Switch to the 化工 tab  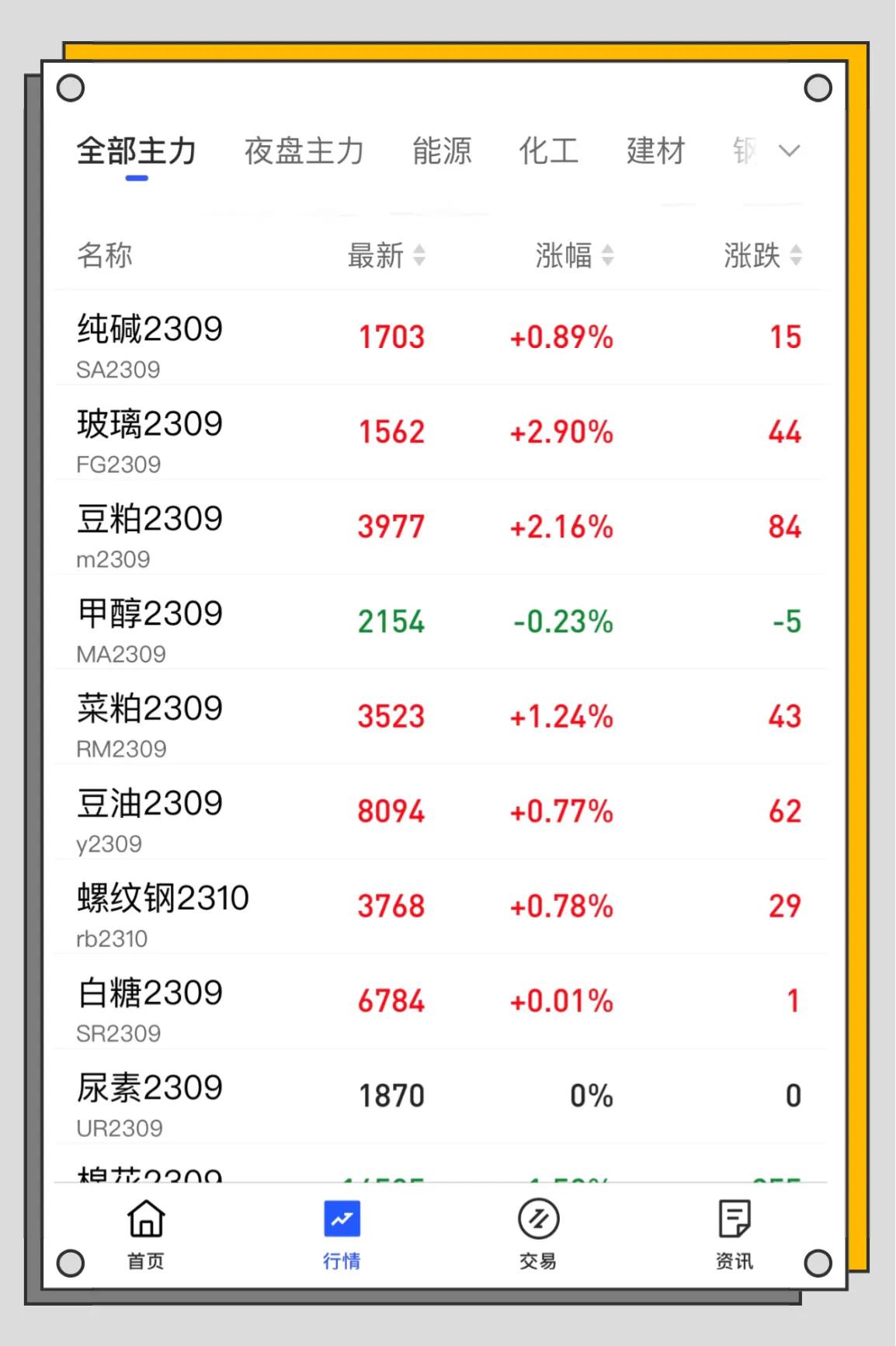[548, 151]
